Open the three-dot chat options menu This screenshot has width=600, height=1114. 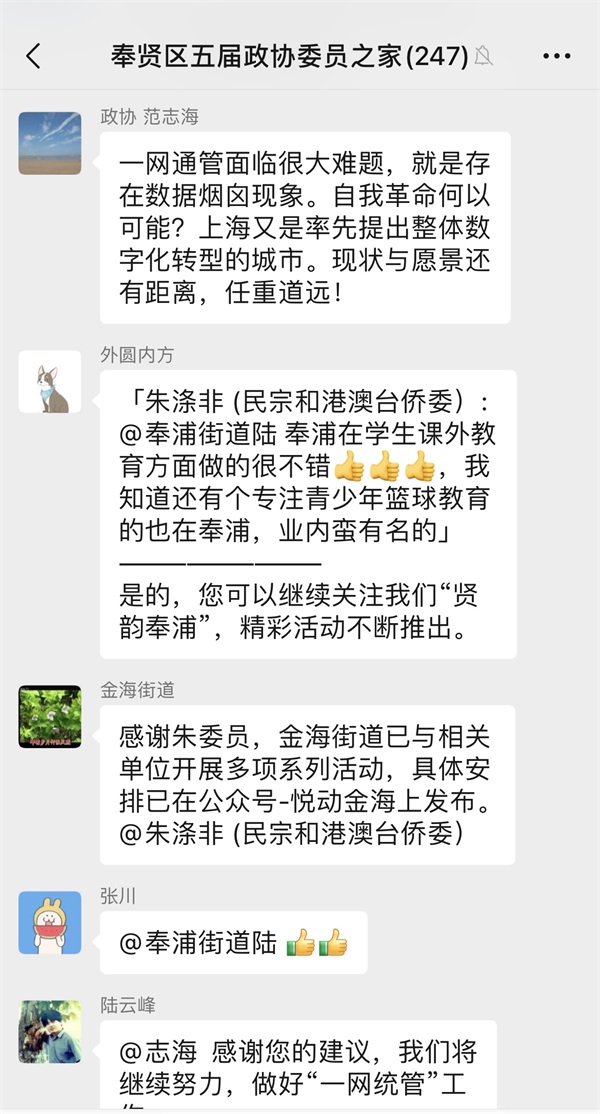coord(556,56)
